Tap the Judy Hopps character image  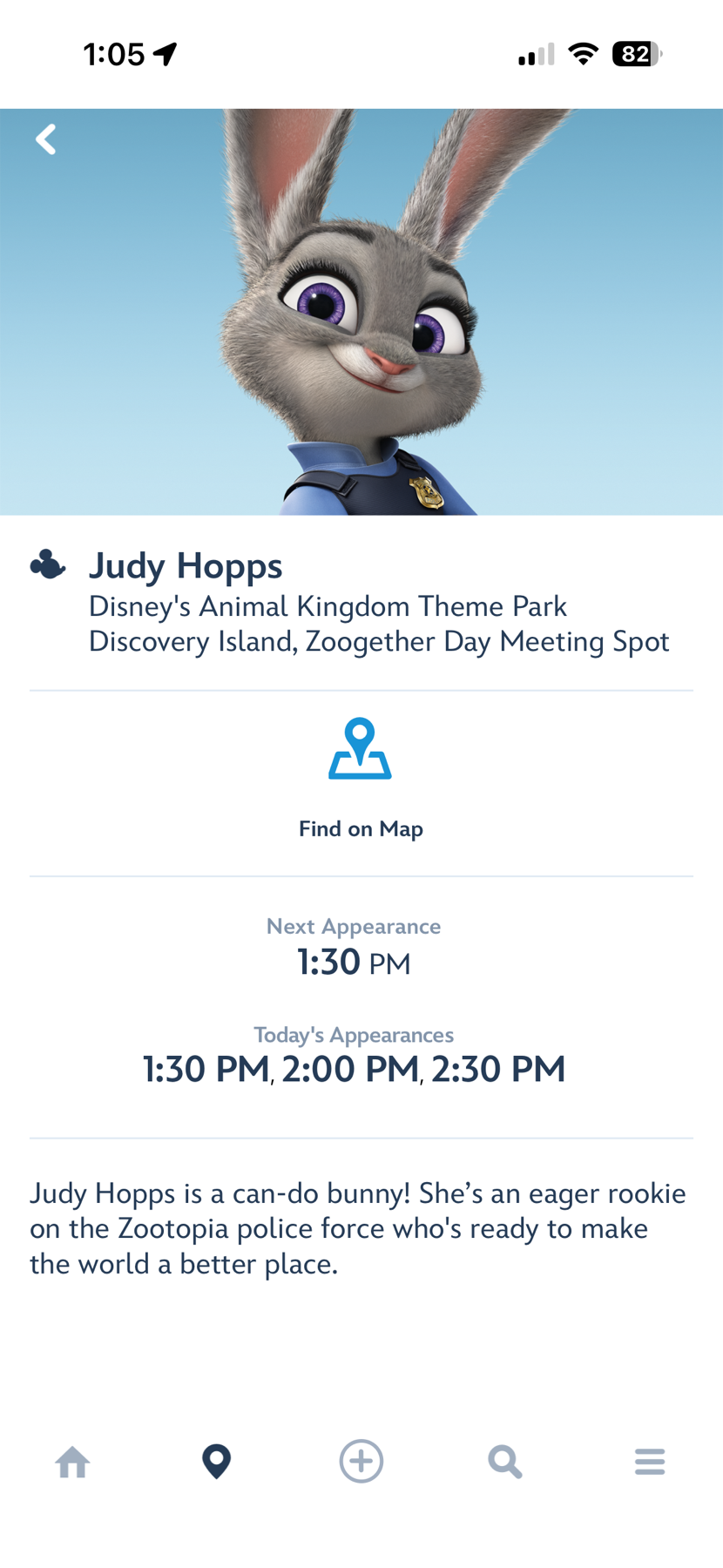(361, 309)
